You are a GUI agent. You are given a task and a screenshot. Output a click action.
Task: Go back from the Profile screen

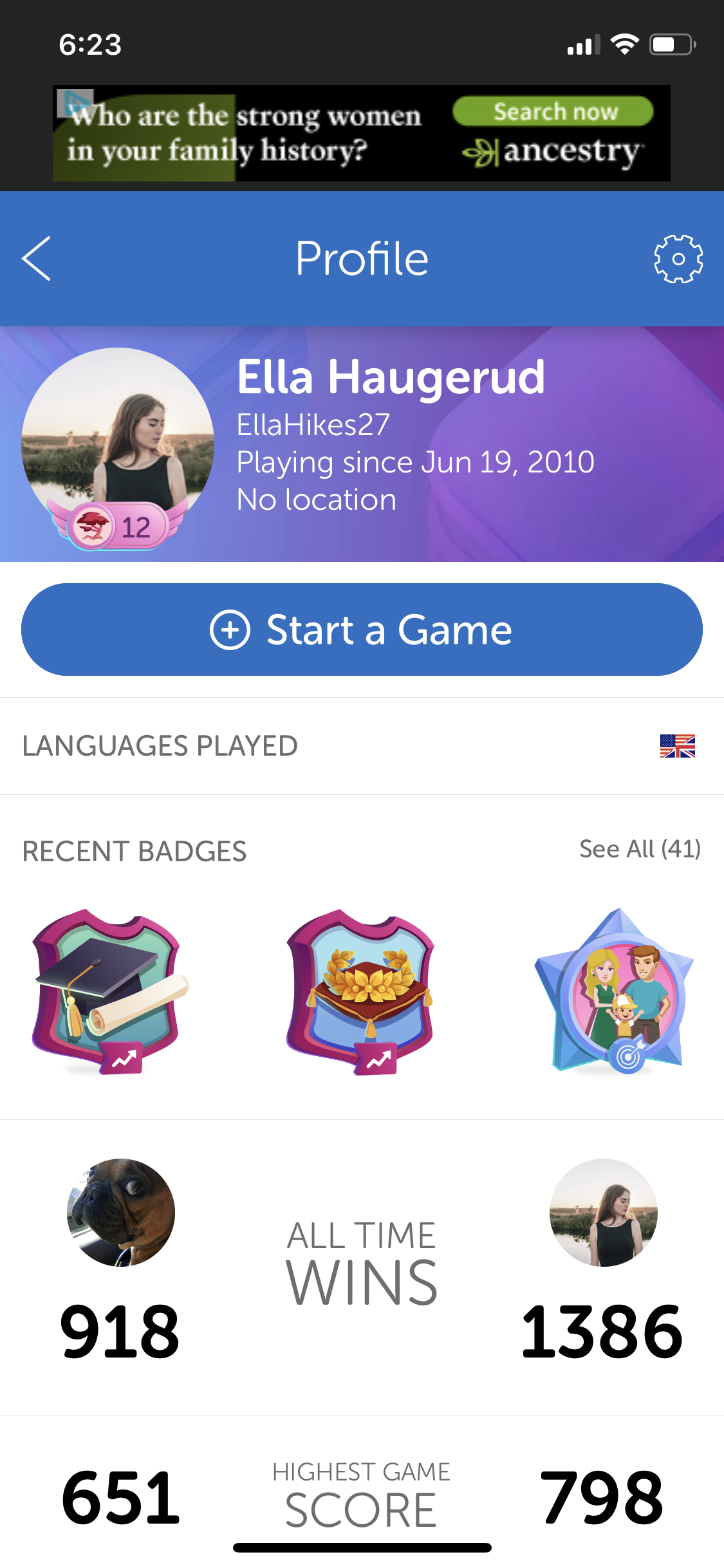tap(37, 258)
